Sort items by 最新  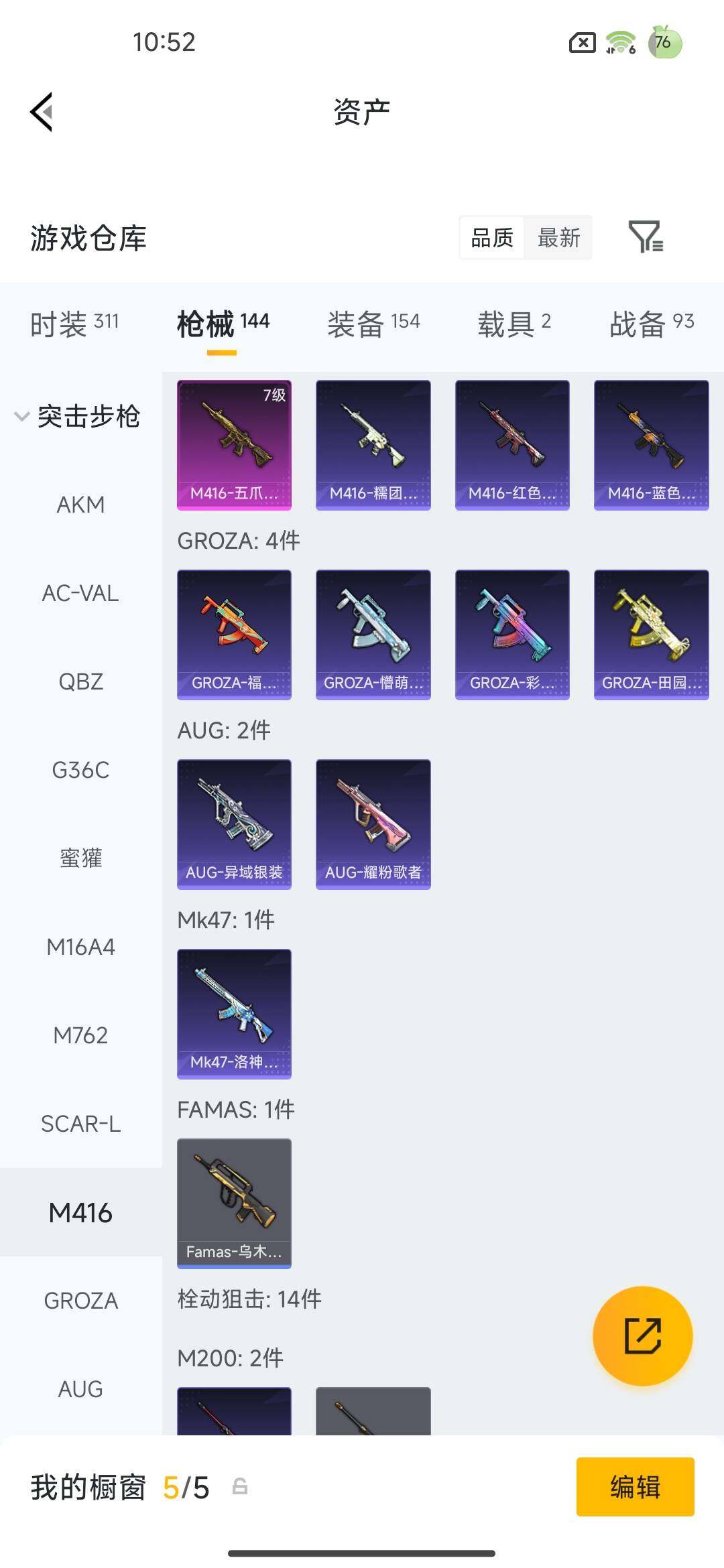[558, 238]
